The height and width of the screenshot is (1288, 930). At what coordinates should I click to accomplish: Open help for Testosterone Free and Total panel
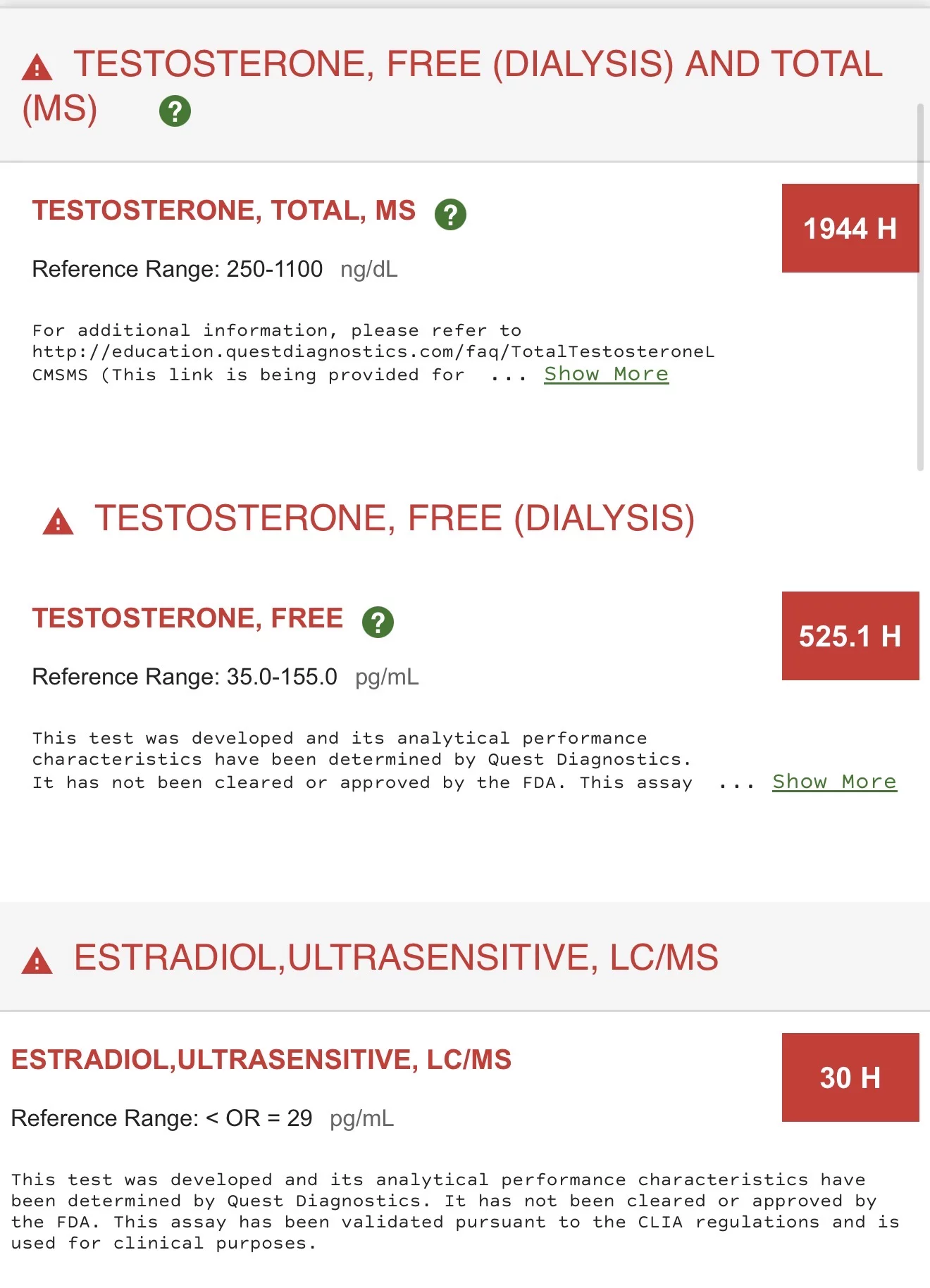tap(175, 111)
